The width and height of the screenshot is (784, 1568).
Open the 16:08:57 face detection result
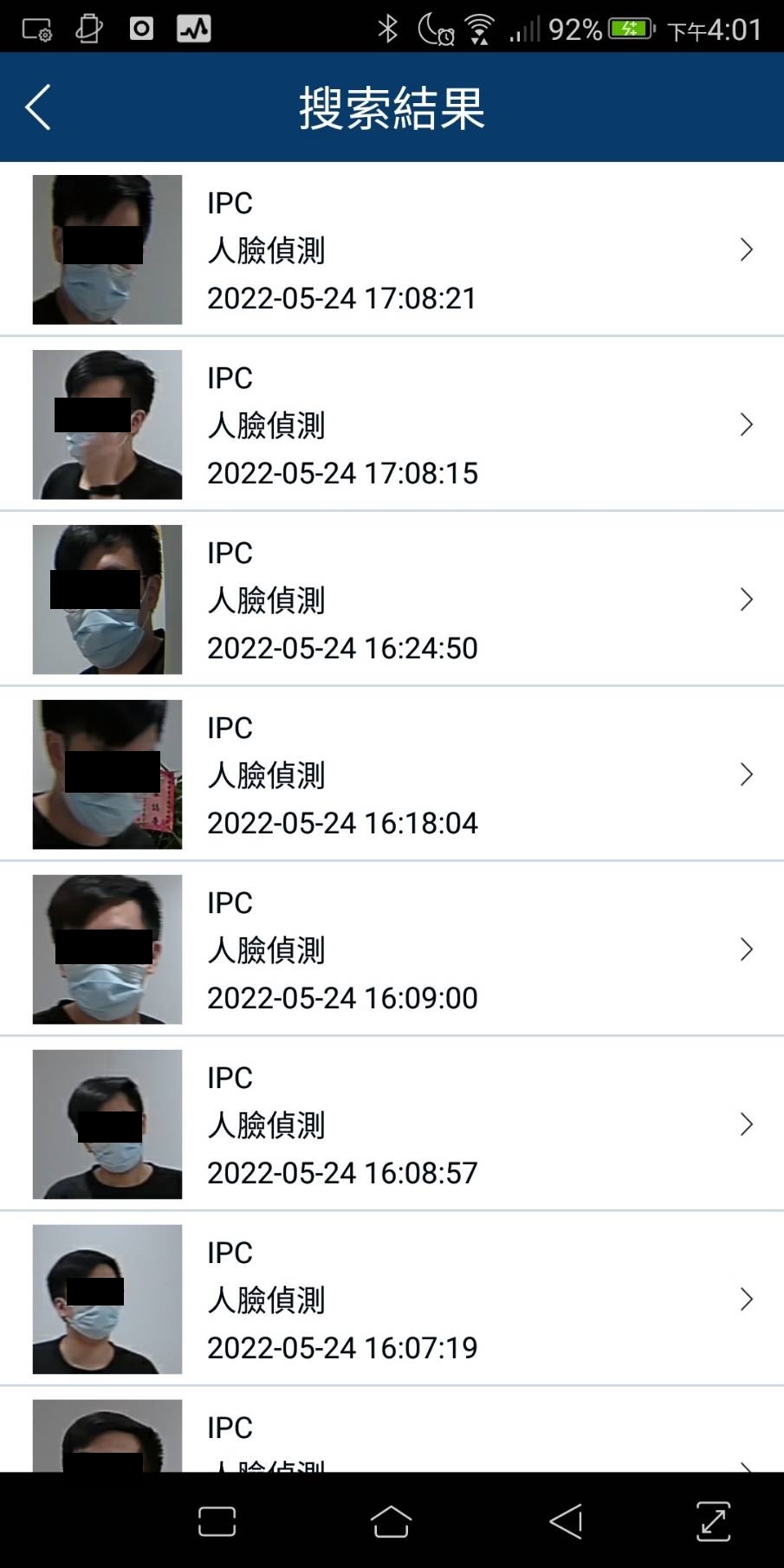point(392,1124)
